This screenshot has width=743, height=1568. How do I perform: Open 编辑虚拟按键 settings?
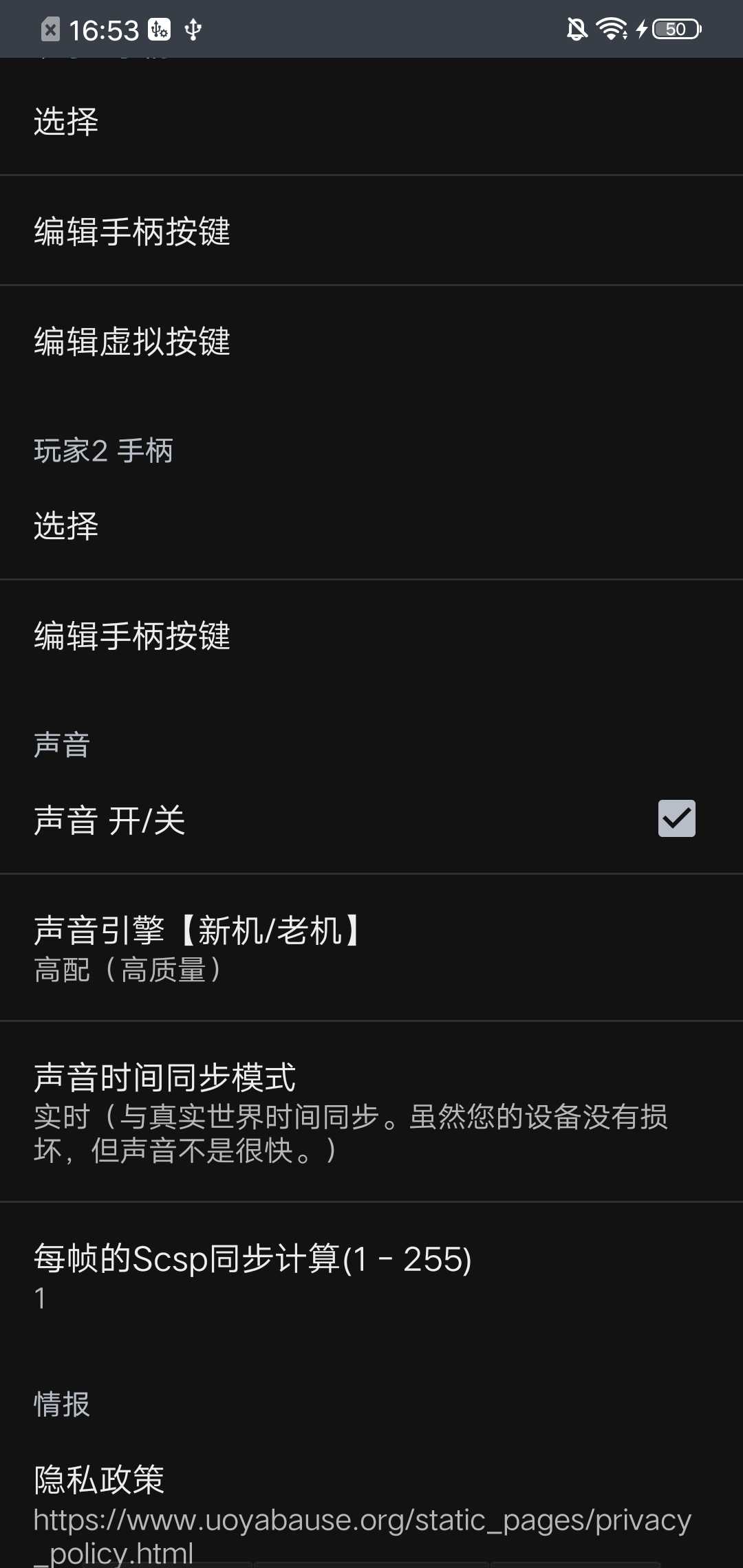[x=371, y=341]
